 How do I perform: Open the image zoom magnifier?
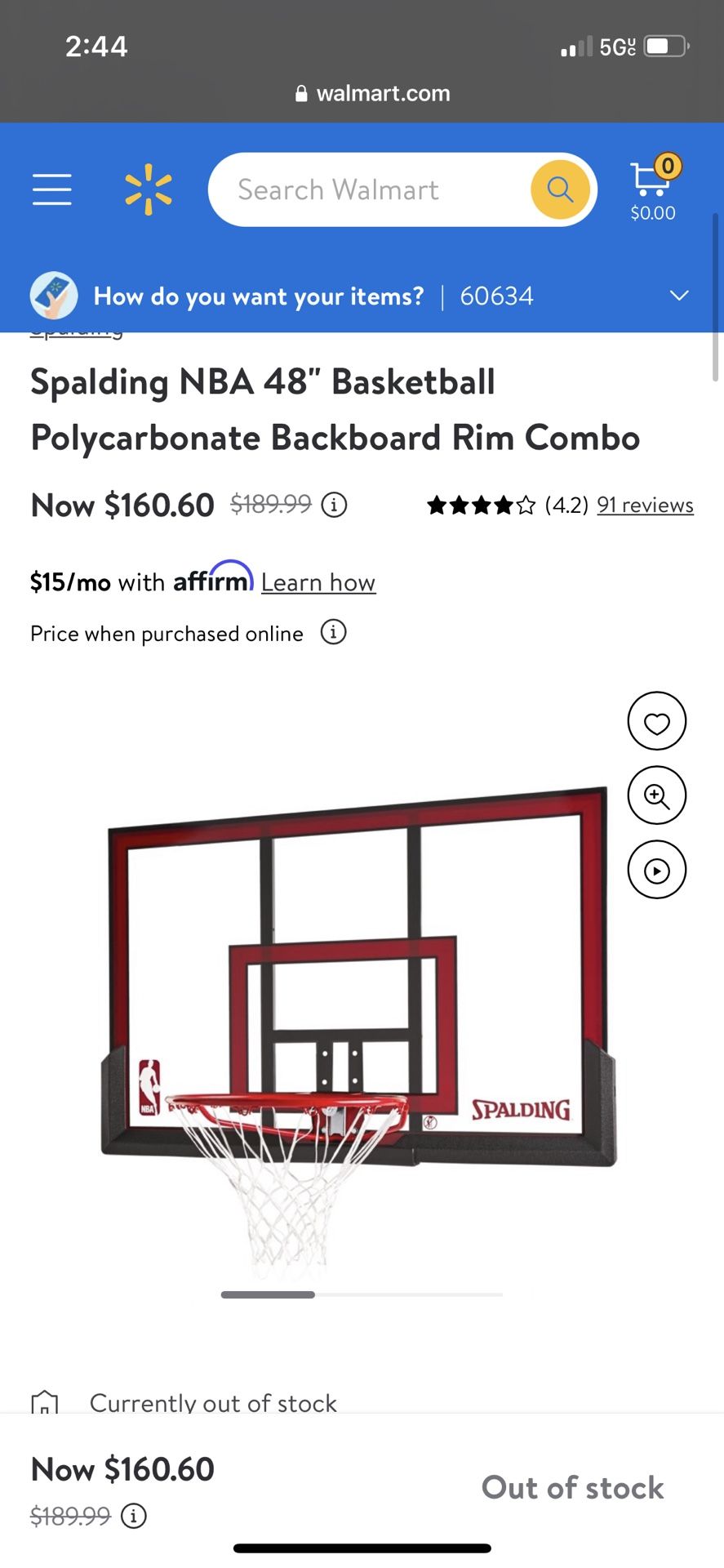coord(656,795)
